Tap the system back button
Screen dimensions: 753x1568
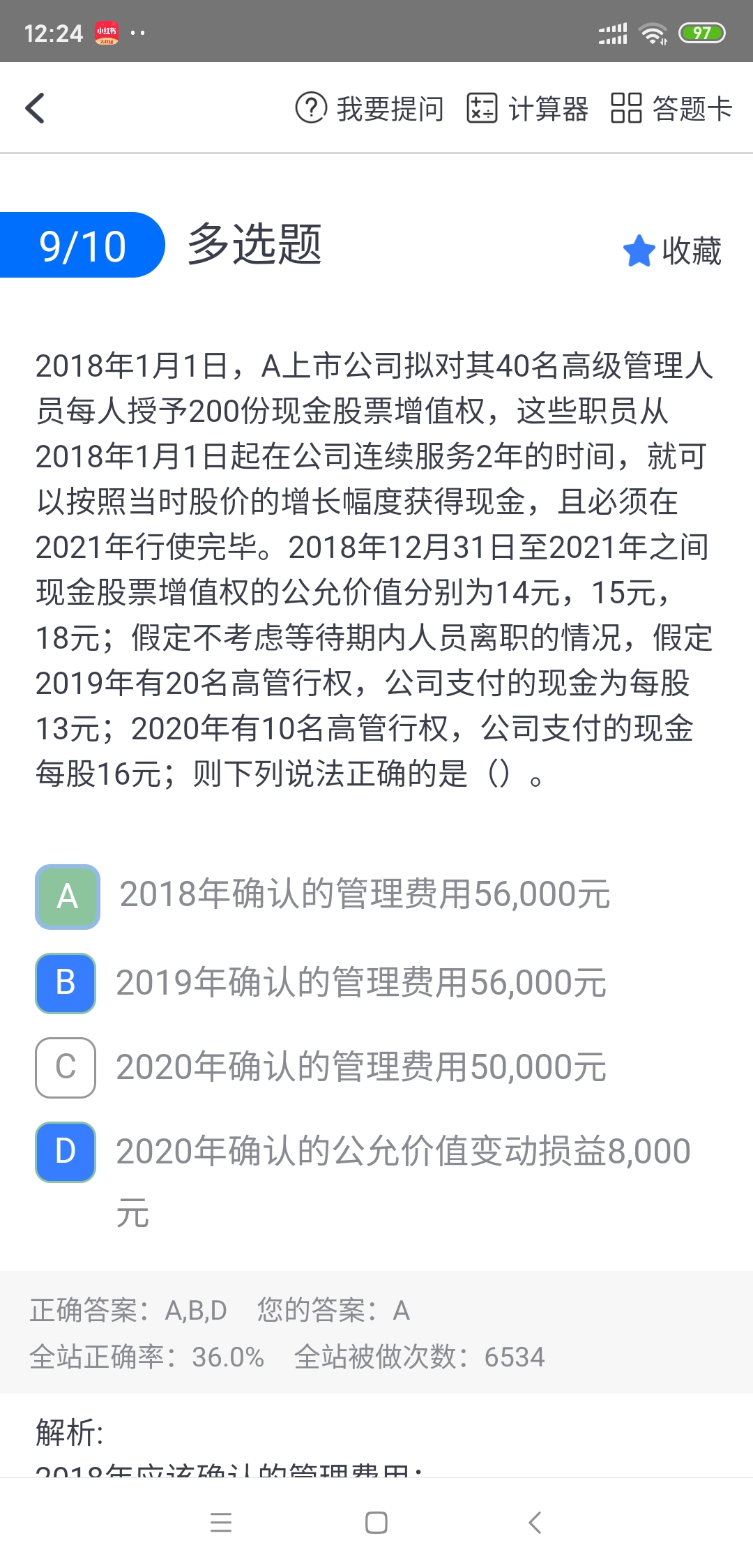point(535,1522)
